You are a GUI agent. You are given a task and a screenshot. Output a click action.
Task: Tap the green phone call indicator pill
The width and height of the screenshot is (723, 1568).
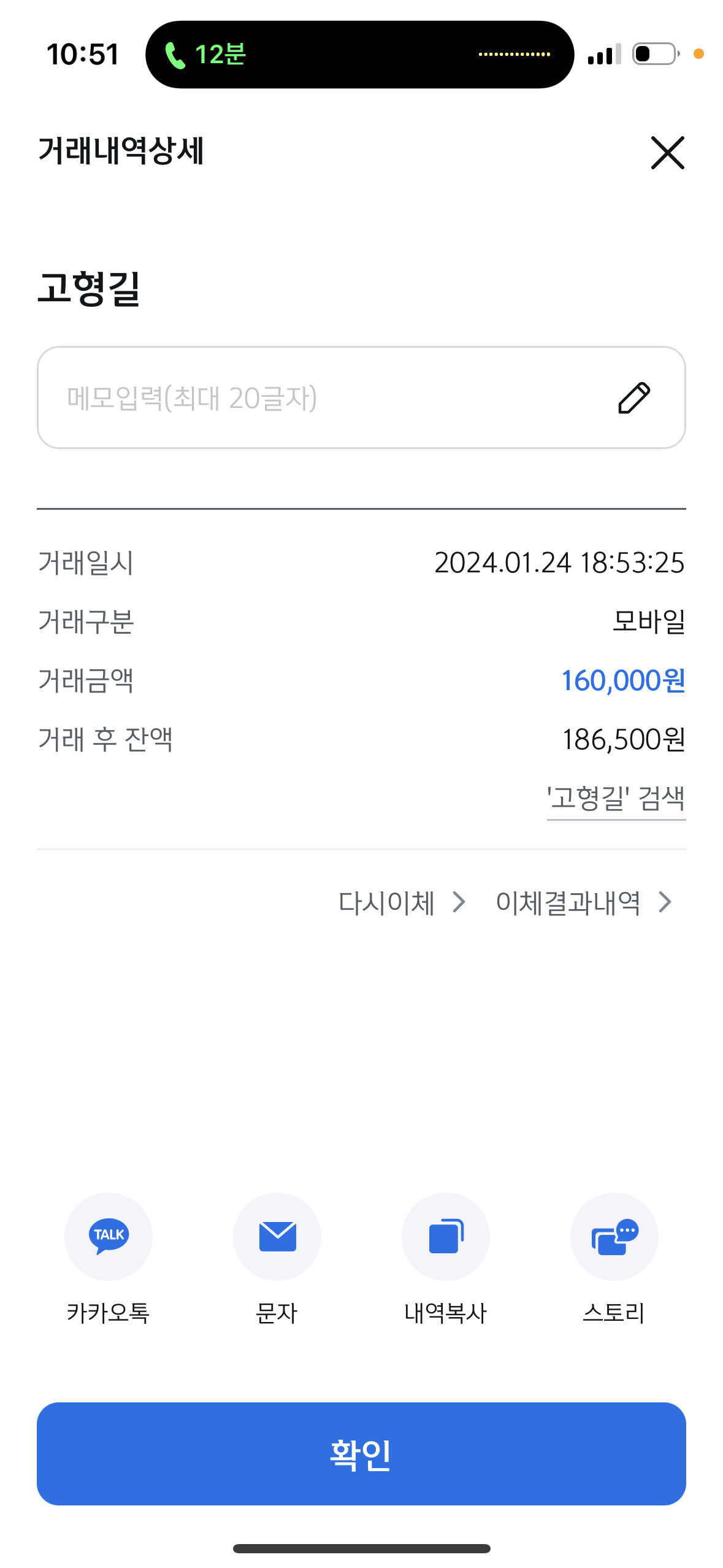click(359, 55)
